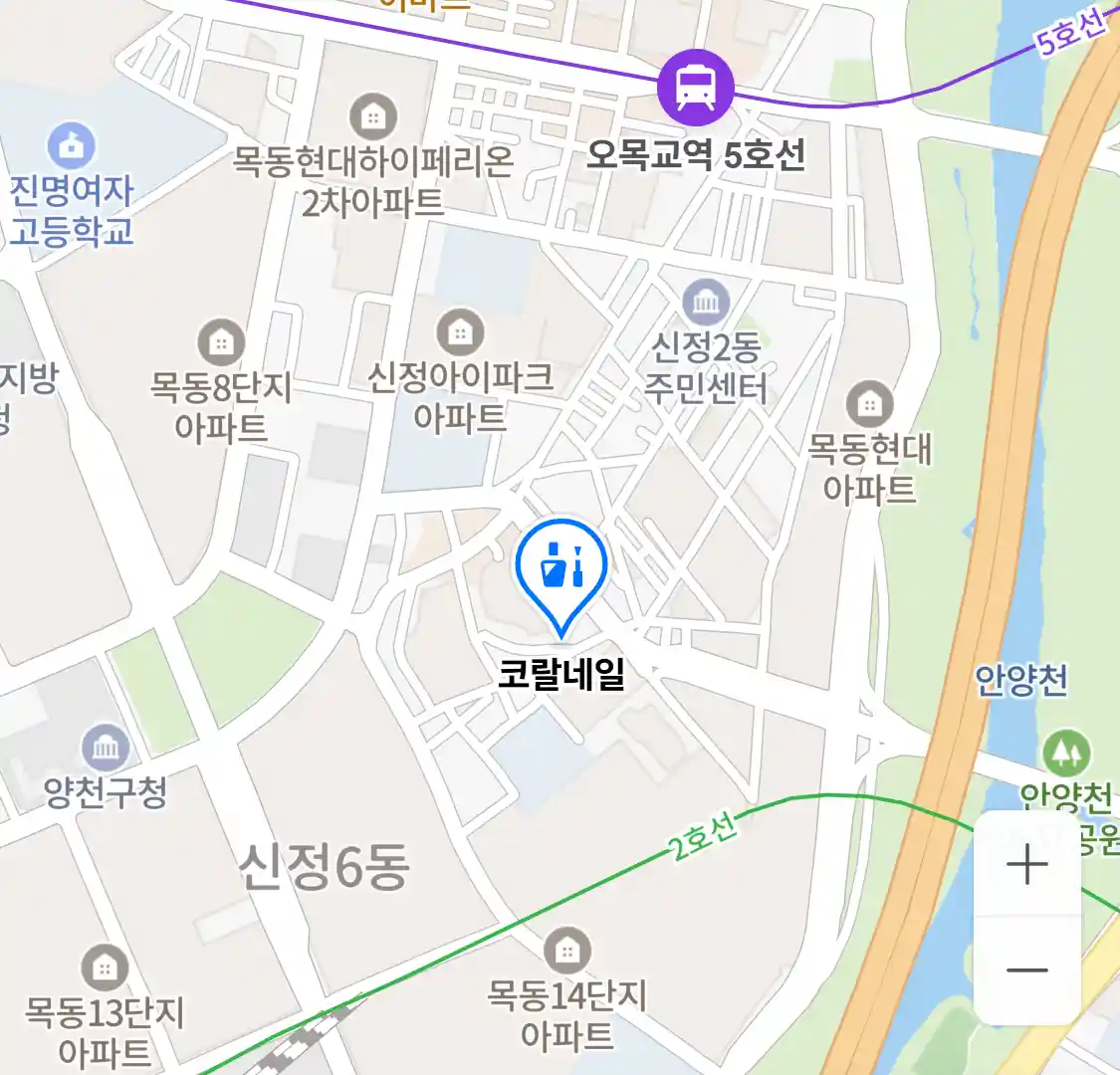The width and height of the screenshot is (1120, 1075).
Task: Select the 목동8단지 아파트 marker
Action: [221, 343]
